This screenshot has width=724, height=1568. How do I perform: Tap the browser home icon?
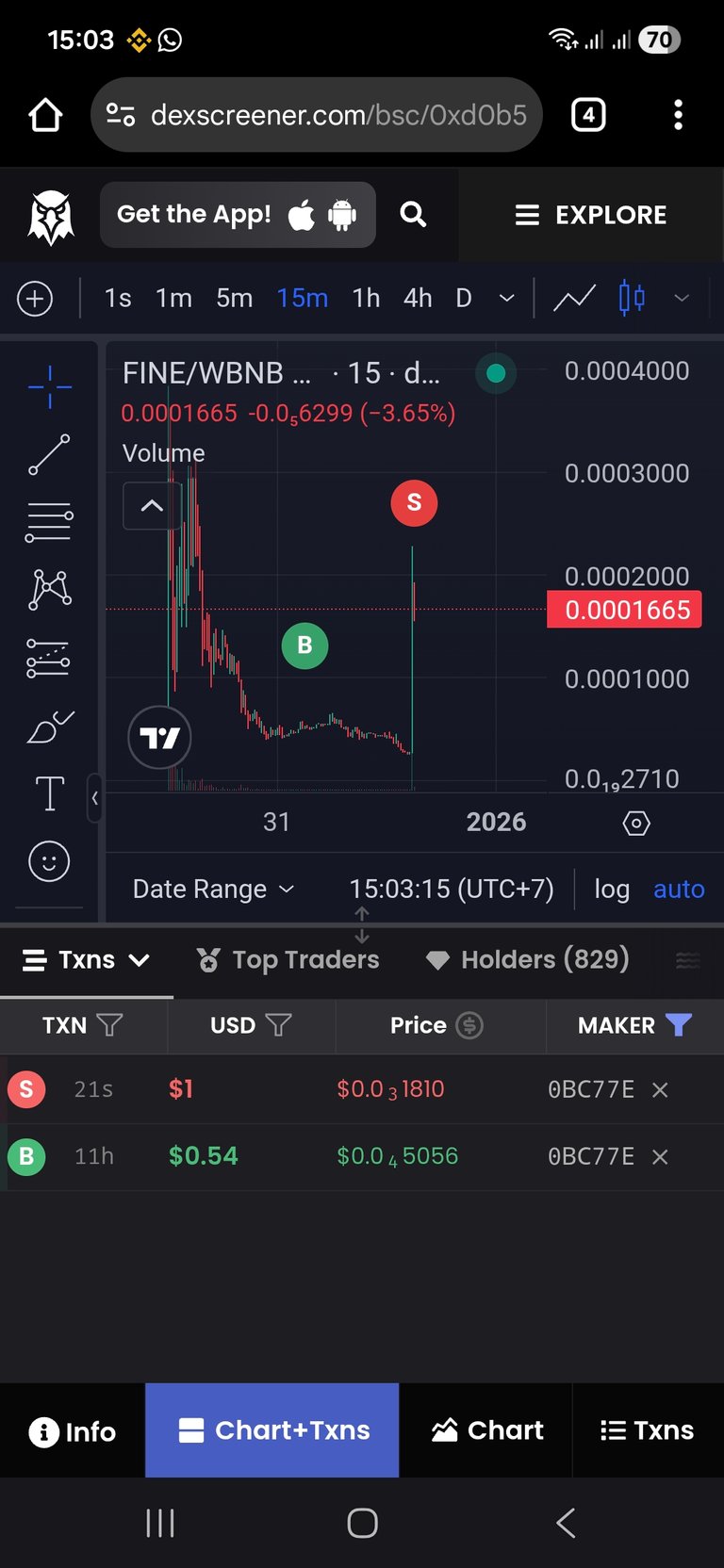45,115
